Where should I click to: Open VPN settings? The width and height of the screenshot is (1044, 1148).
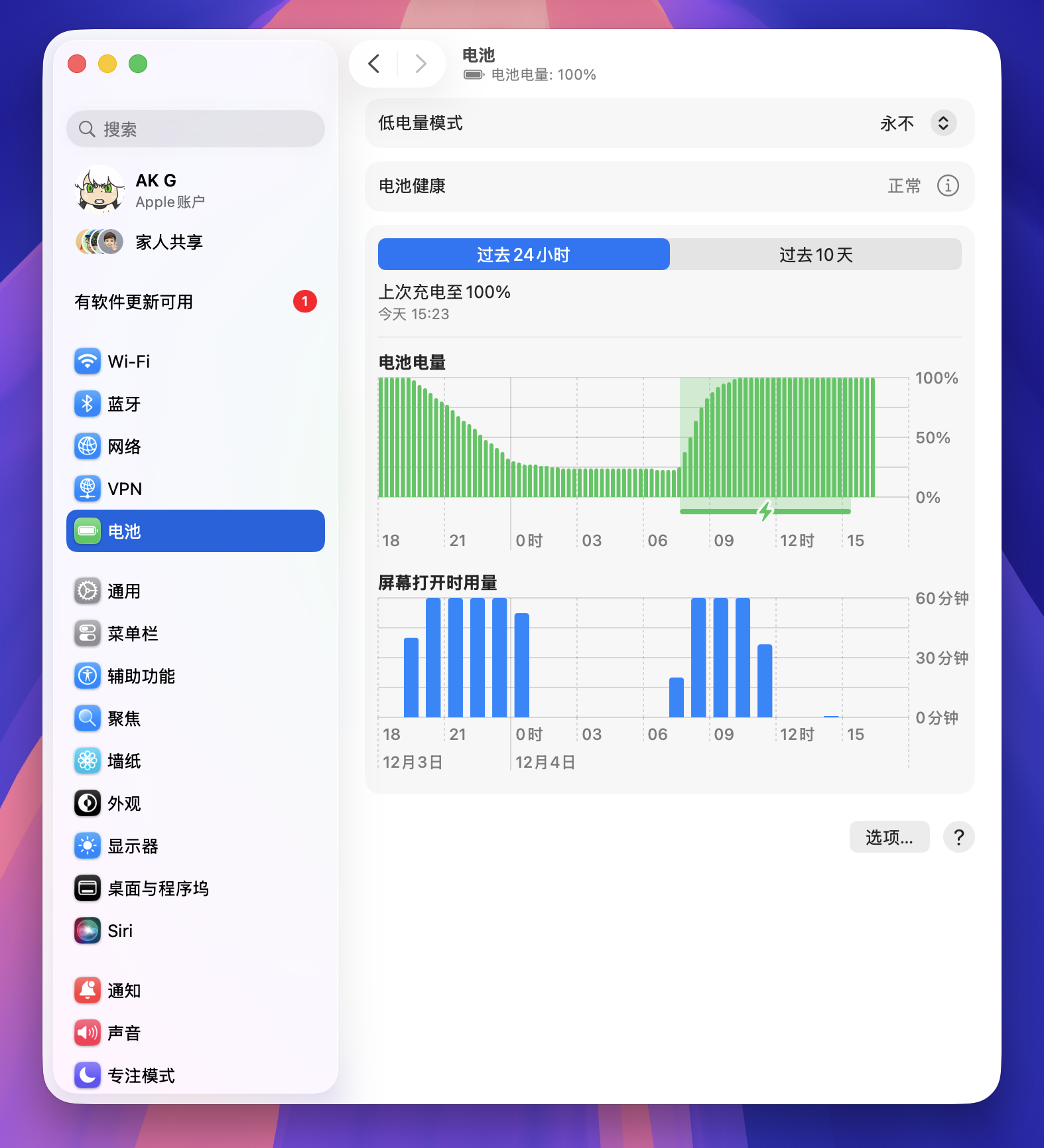(125, 489)
